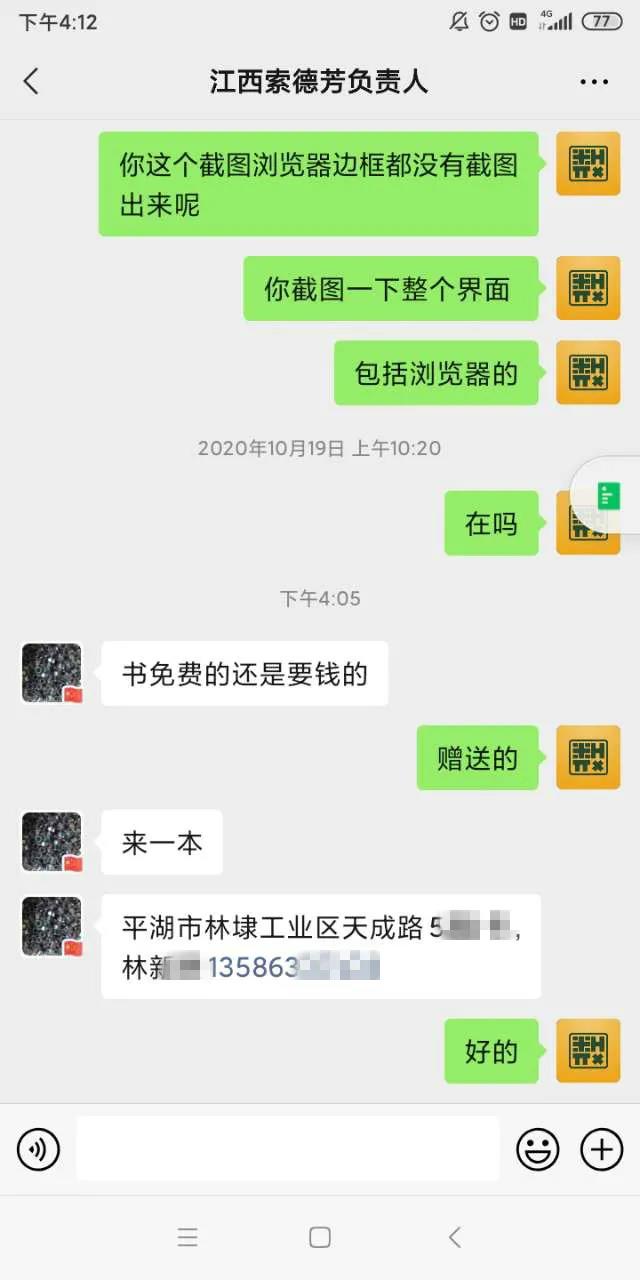This screenshot has width=640, height=1280.
Task: Open the emoji sticker panel
Action: pos(537,1149)
